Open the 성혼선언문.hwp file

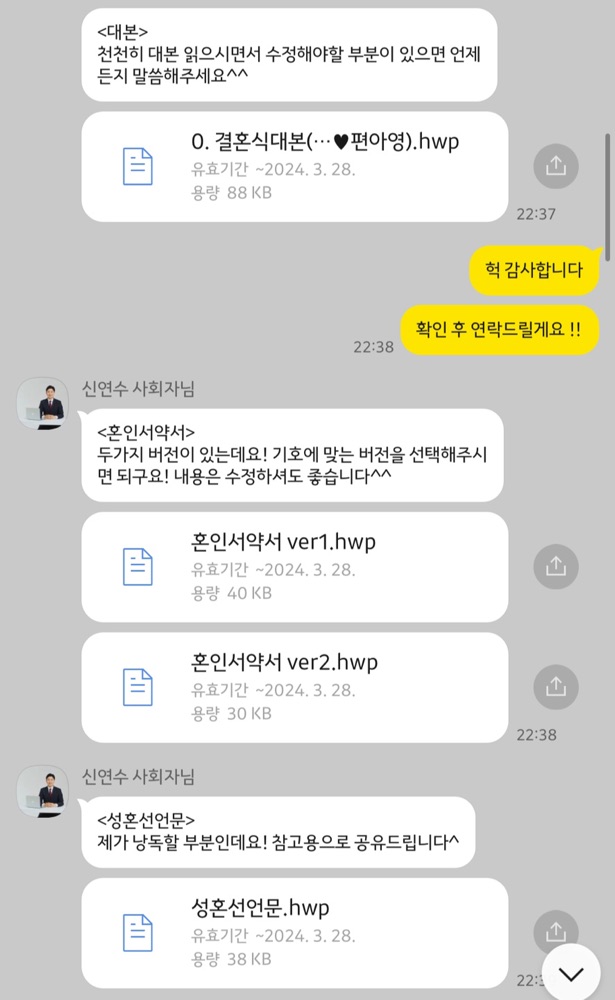[x=295, y=933]
